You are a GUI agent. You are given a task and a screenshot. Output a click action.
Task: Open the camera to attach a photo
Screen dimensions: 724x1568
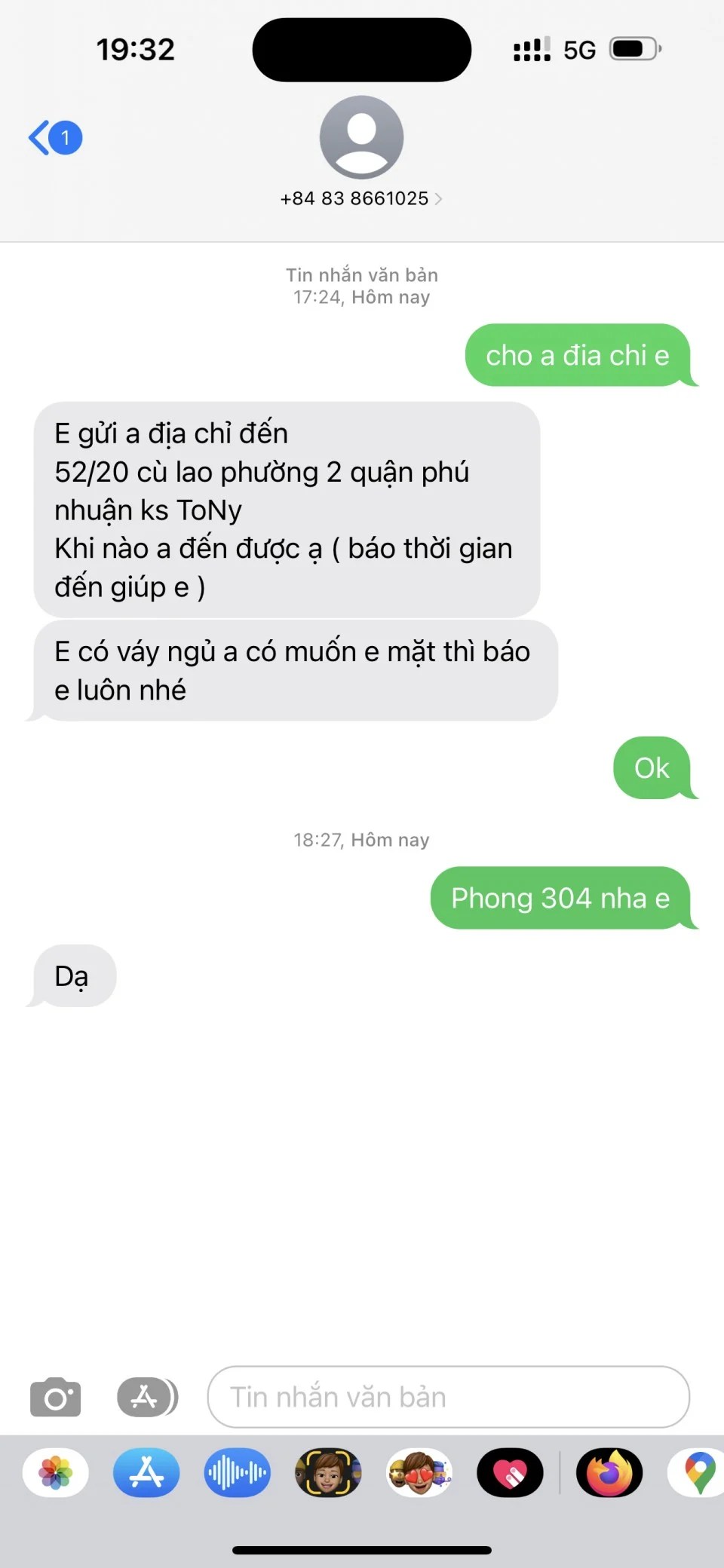tap(55, 1397)
